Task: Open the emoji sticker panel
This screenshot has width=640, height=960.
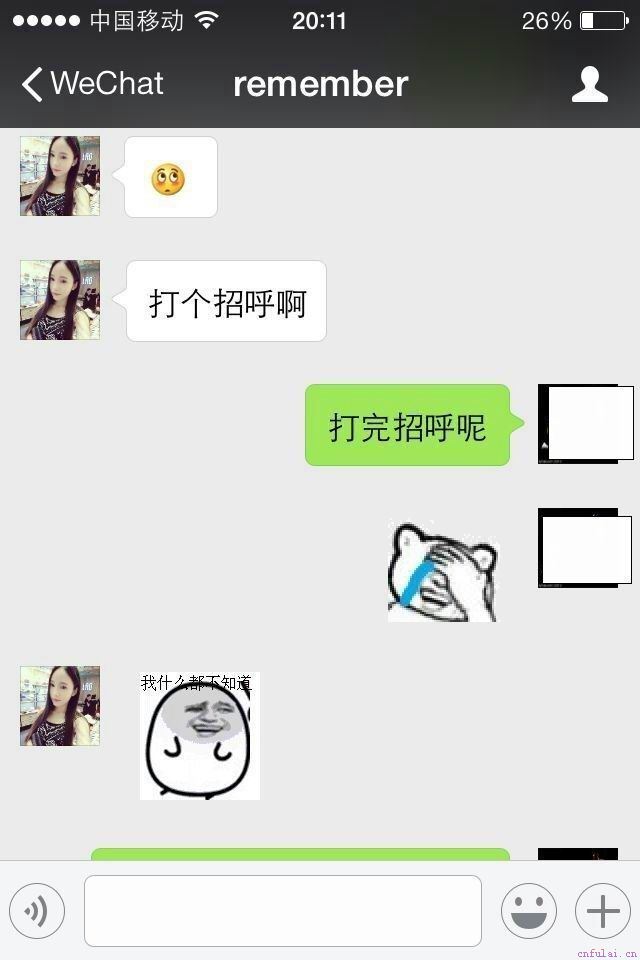Action: [x=528, y=911]
